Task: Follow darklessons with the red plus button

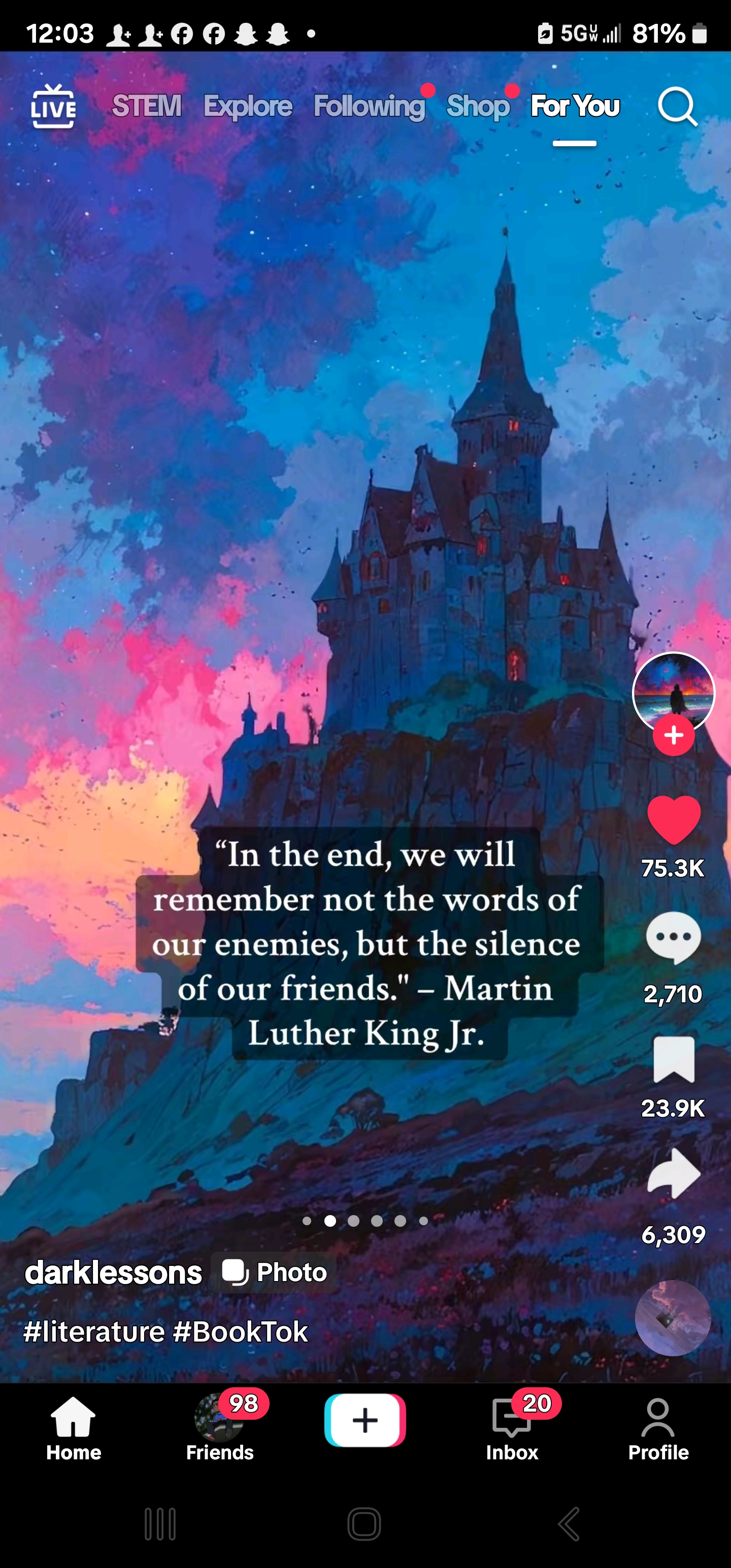Action: click(x=673, y=735)
